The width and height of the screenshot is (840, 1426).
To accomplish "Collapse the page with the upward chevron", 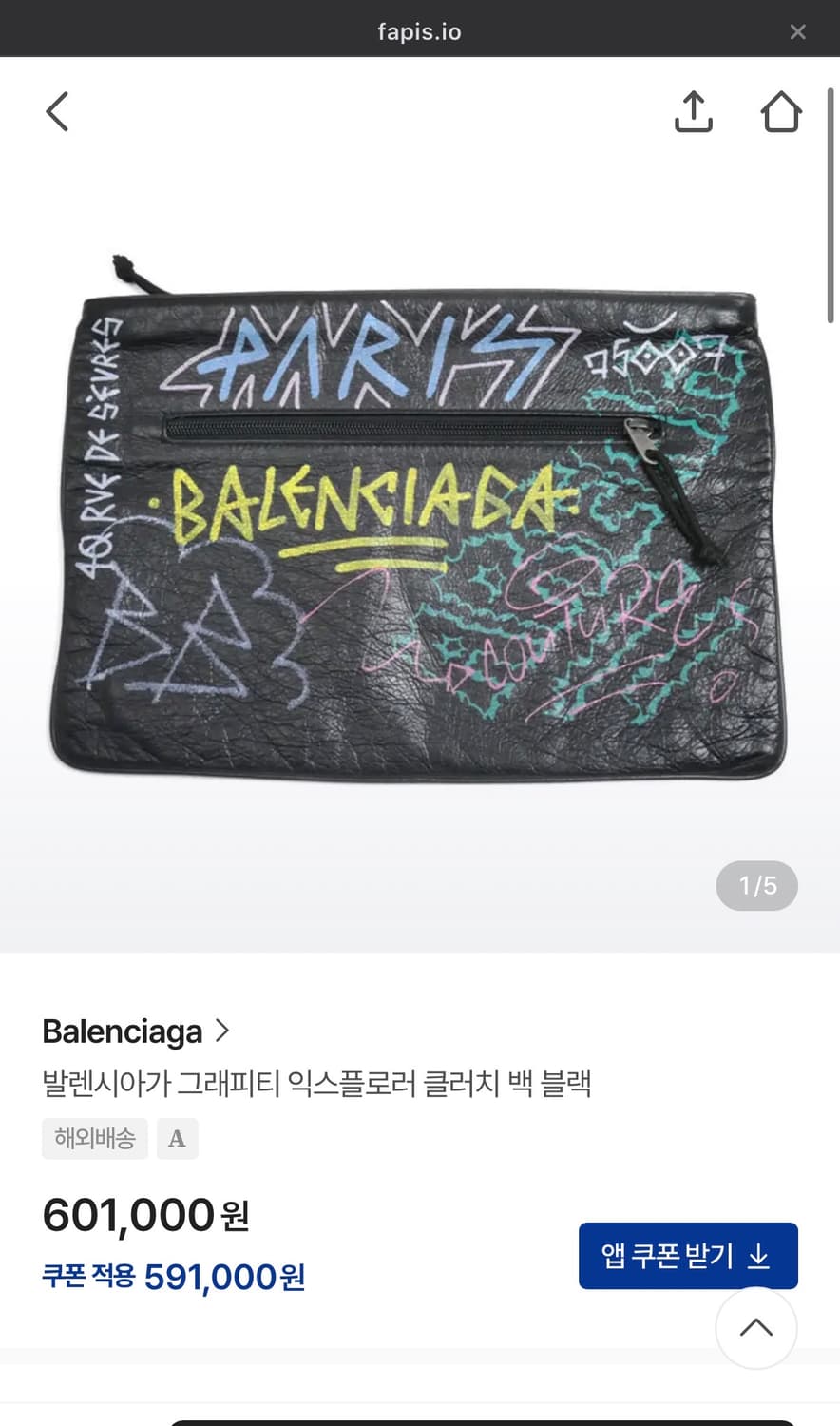I will click(x=755, y=1329).
